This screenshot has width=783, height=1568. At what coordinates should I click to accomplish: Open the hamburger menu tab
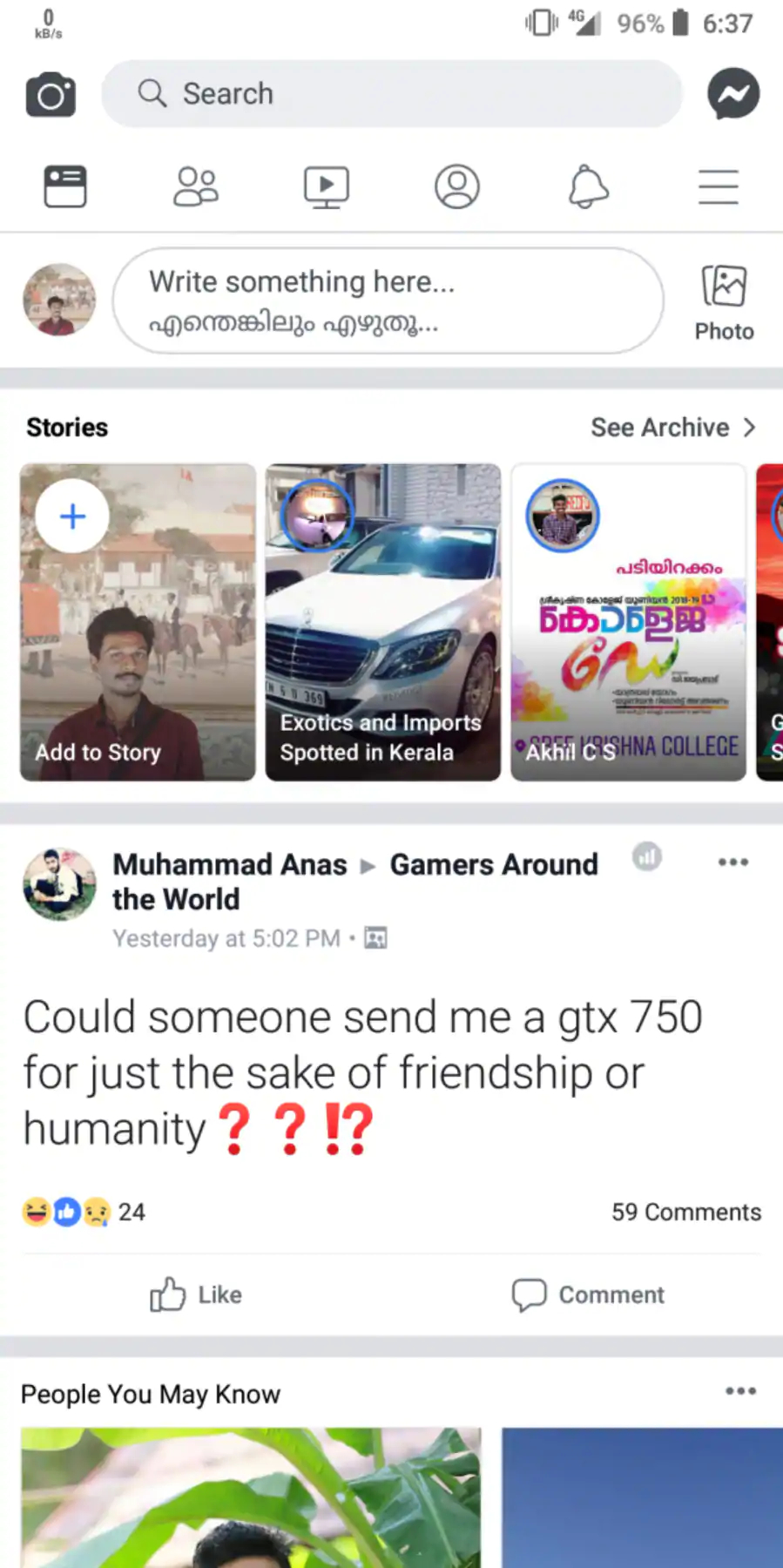pos(719,186)
